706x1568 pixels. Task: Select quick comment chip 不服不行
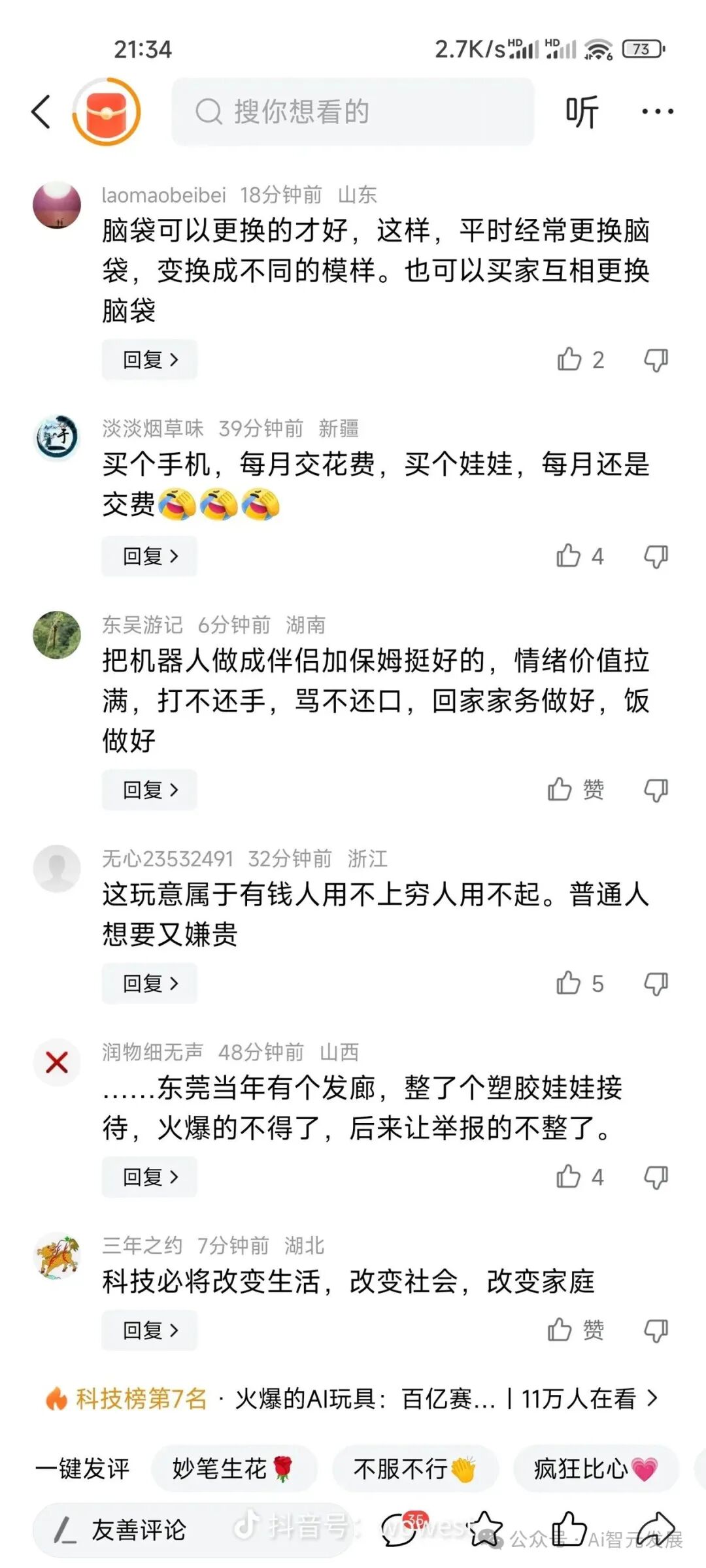[x=414, y=1469]
